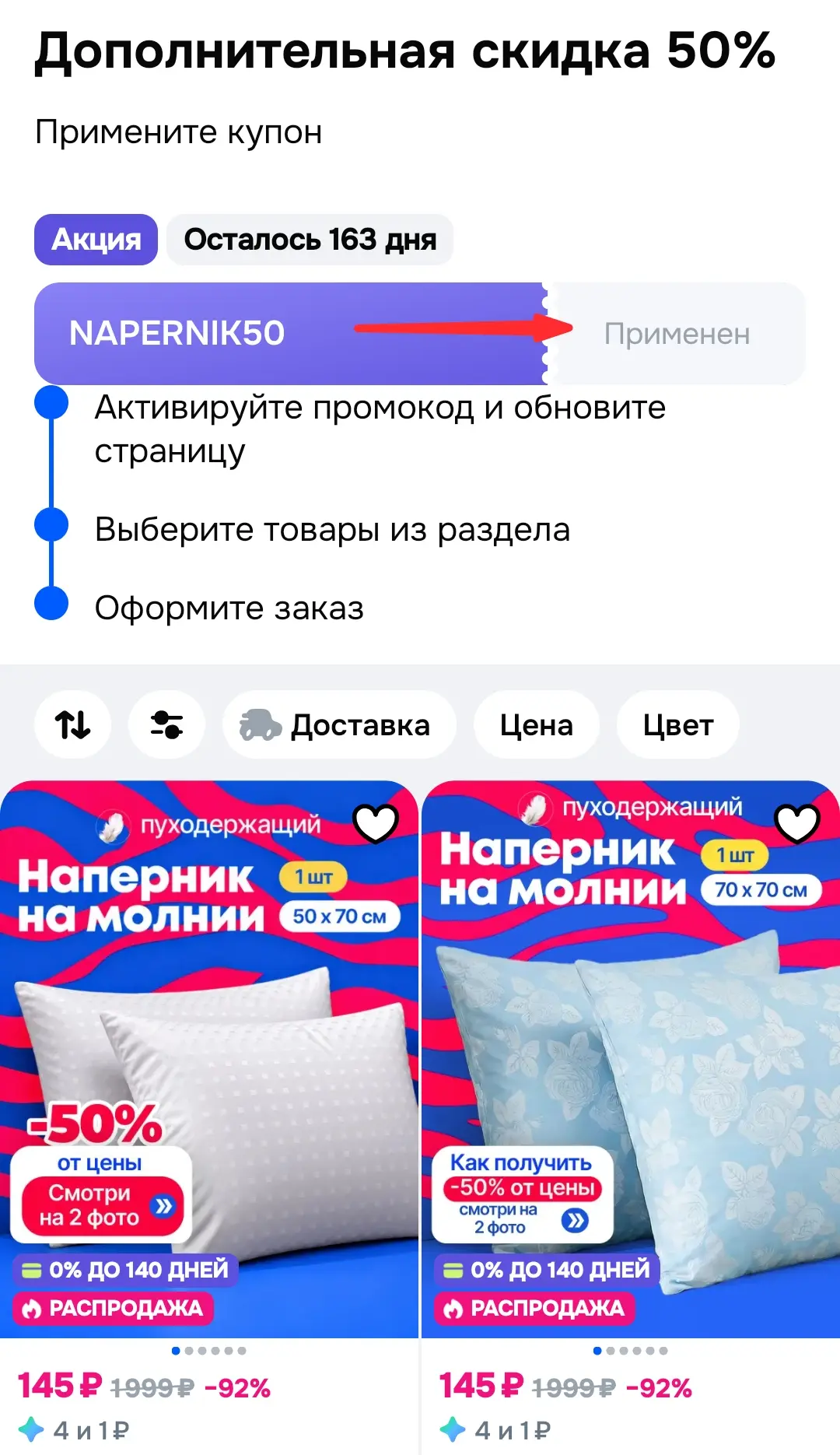Like the 50 x 70 см pillowcase
840x1455 pixels.
click(376, 823)
